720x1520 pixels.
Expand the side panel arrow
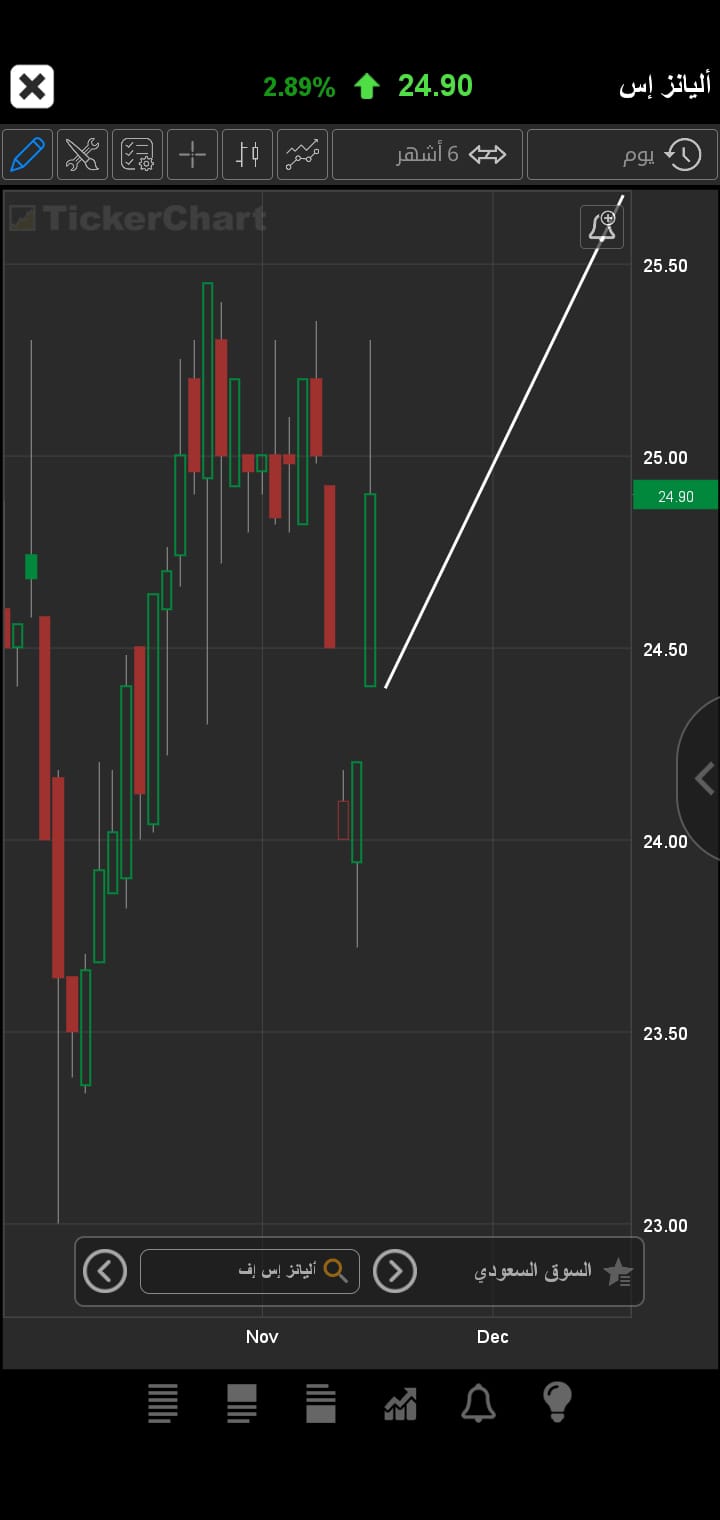point(702,778)
